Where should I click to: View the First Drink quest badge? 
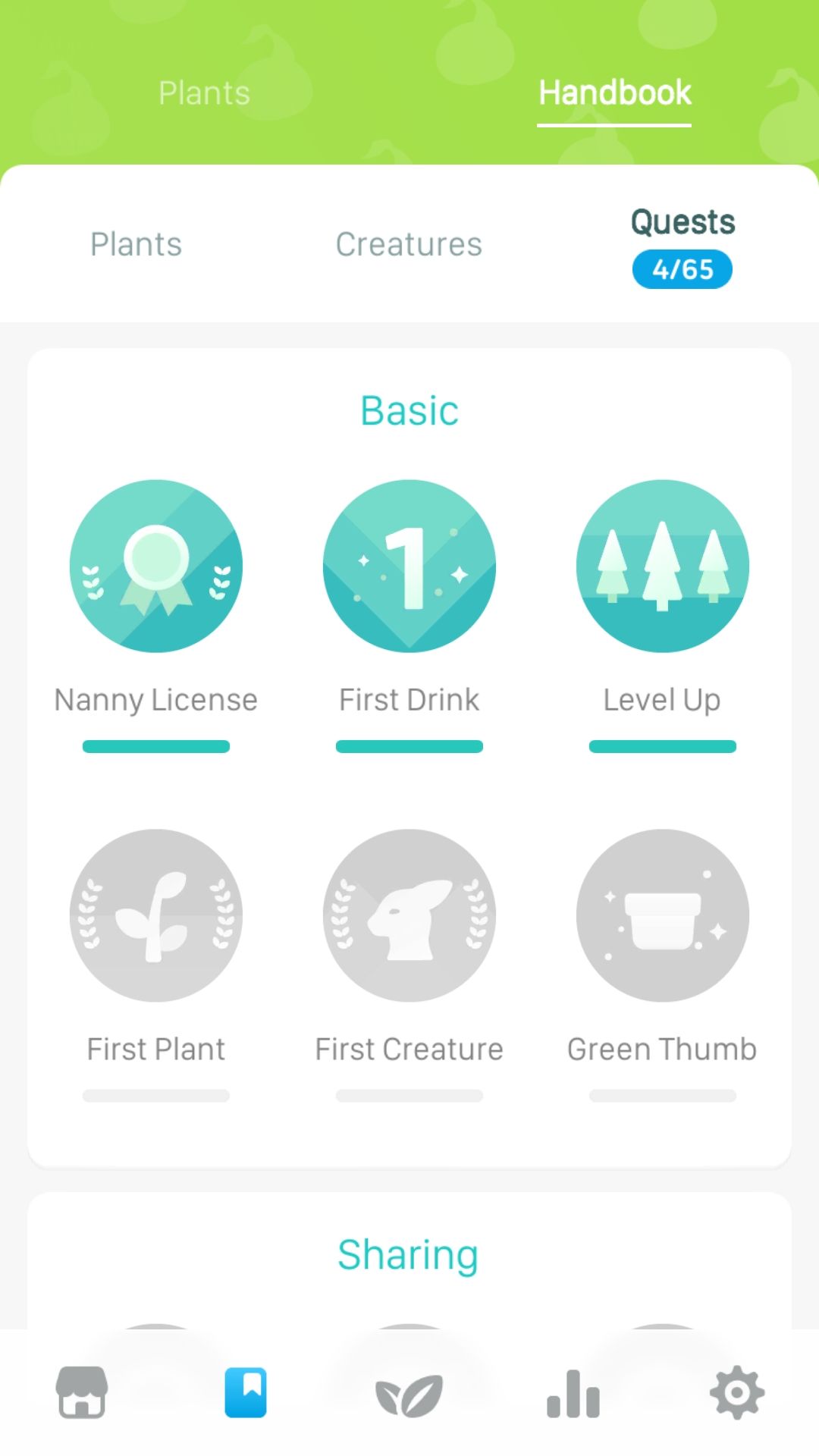[x=409, y=566]
